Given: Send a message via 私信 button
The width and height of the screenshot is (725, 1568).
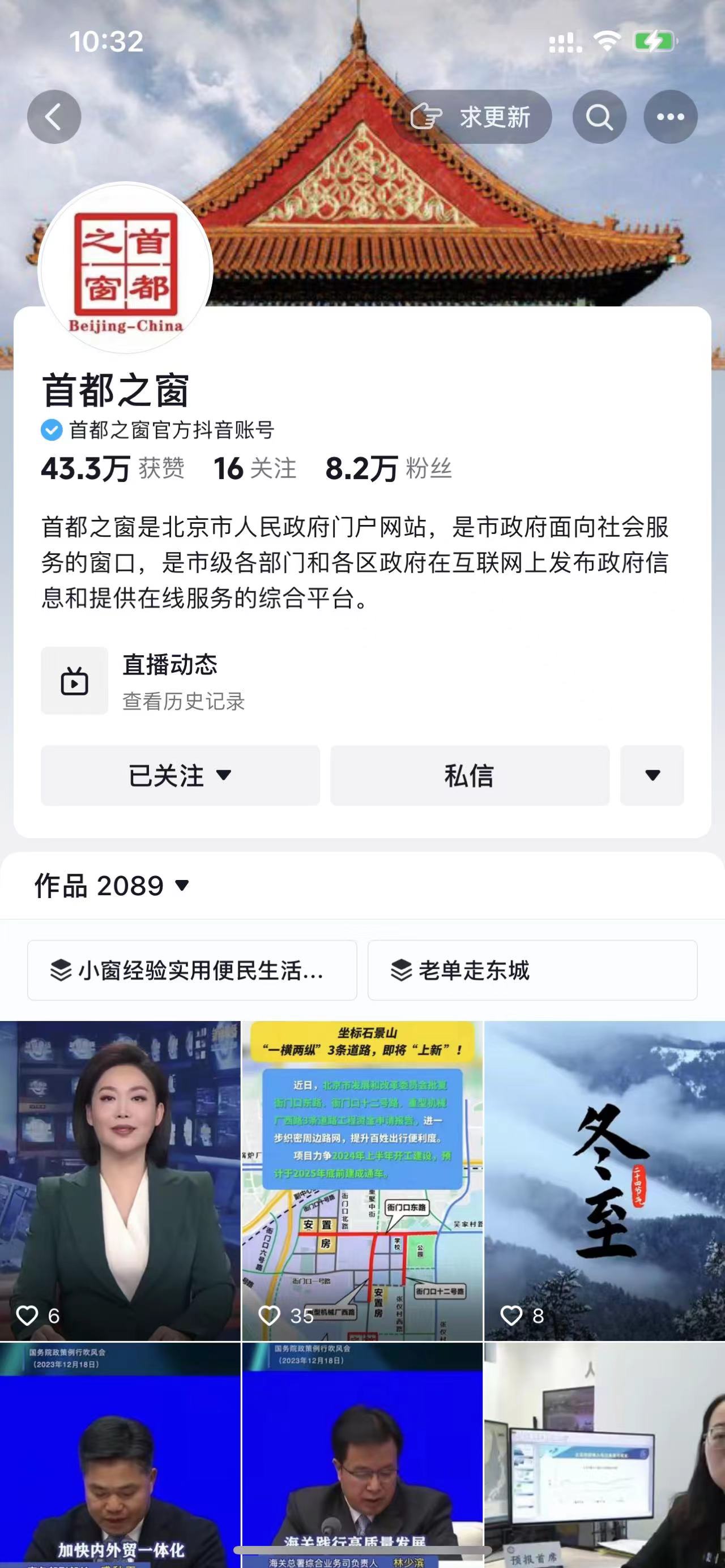Looking at the screenshot, I should pos(469,775).
